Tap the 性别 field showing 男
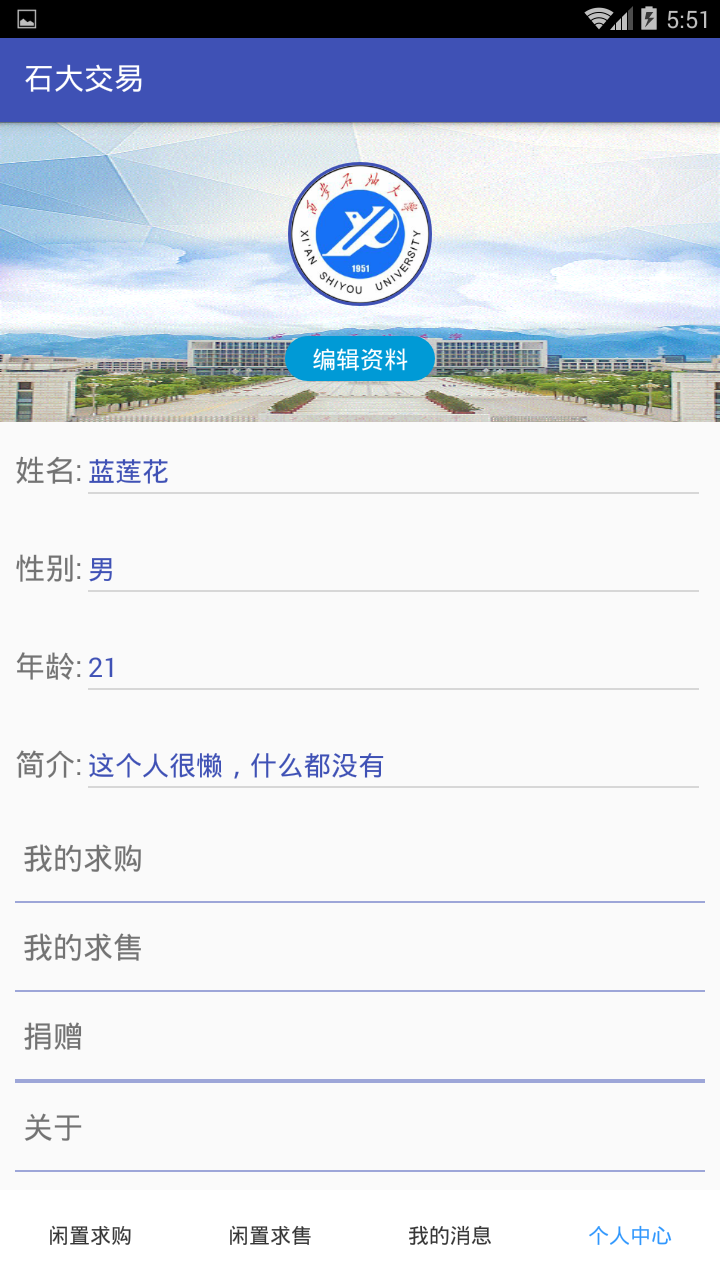The height and width of the screenshot is (1280, 720). click(x=392, y=570)
